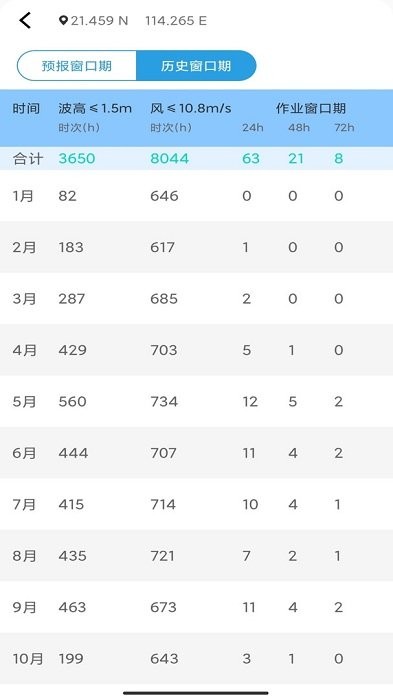This screenshot has height=700, width=393.
Task: Go back using the arrow icon
Action: coord(25,21)
